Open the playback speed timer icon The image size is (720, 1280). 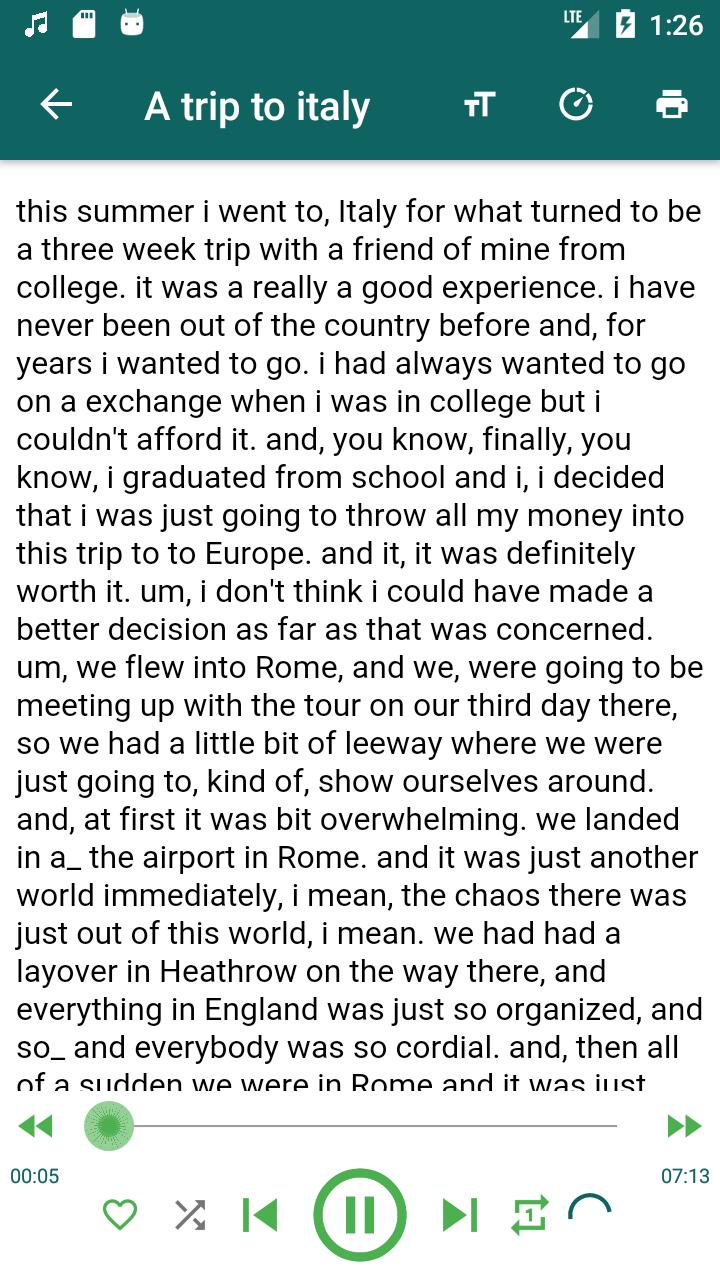[x=576, y=104]
